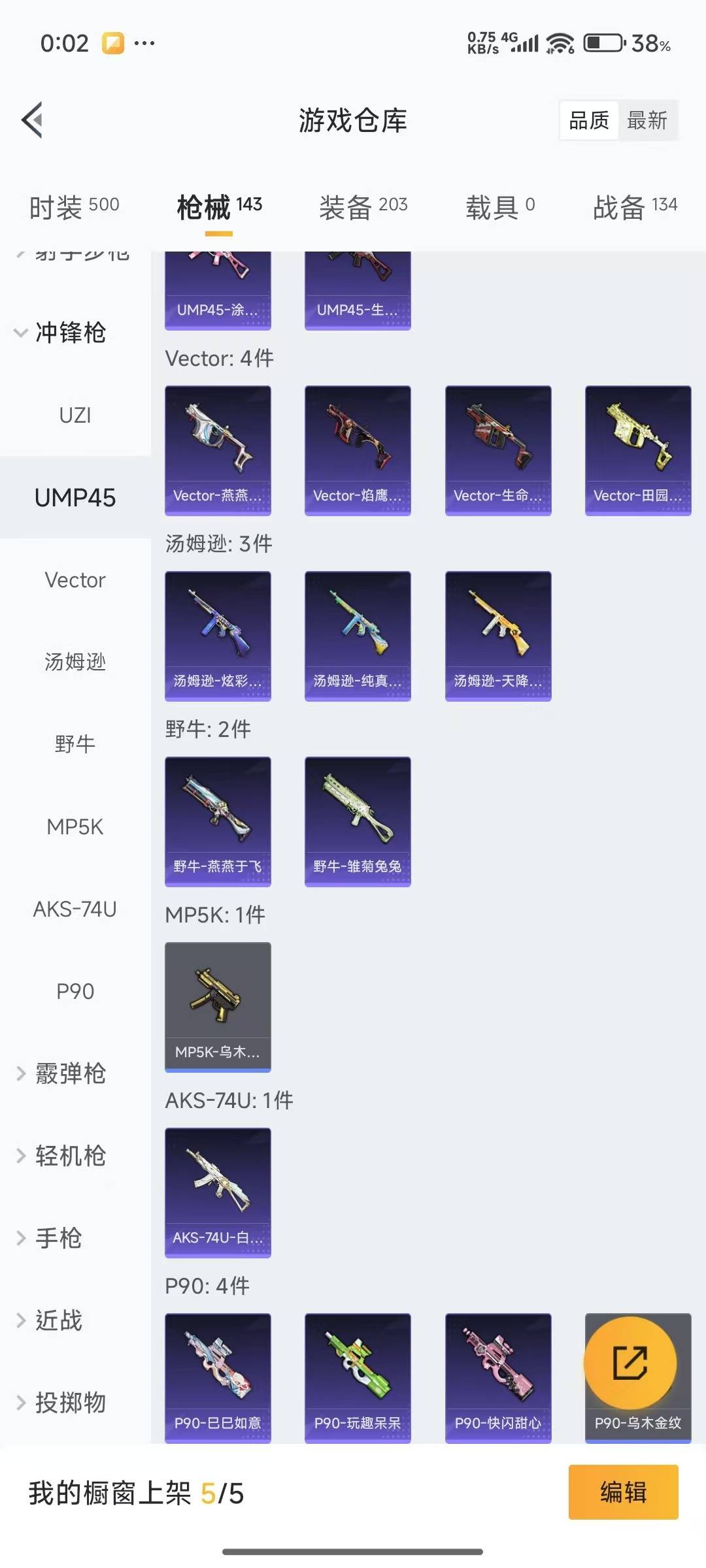Go back using the top-left arrow
The width and height of the screenshot is (706, 1568).
(33, 120)
